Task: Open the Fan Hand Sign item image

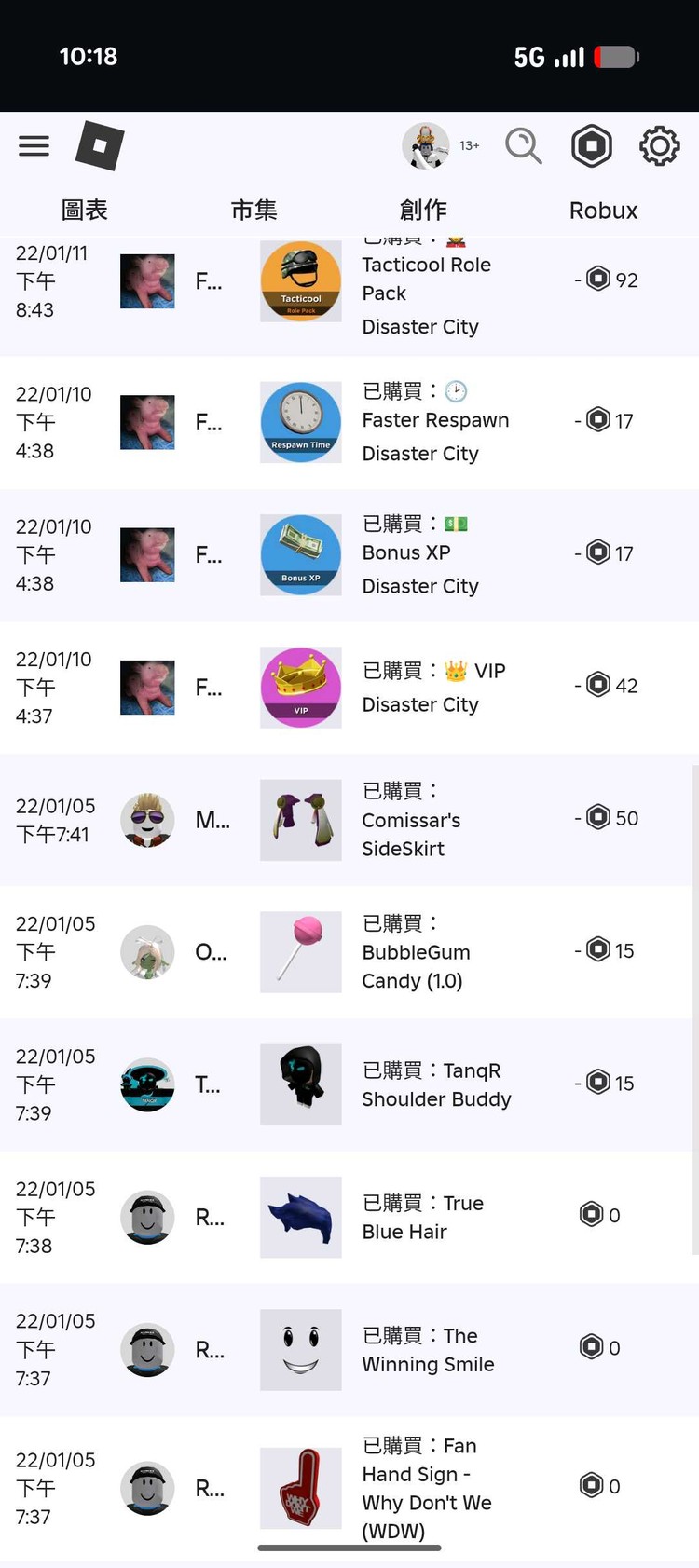Action: pos(300,1488)
